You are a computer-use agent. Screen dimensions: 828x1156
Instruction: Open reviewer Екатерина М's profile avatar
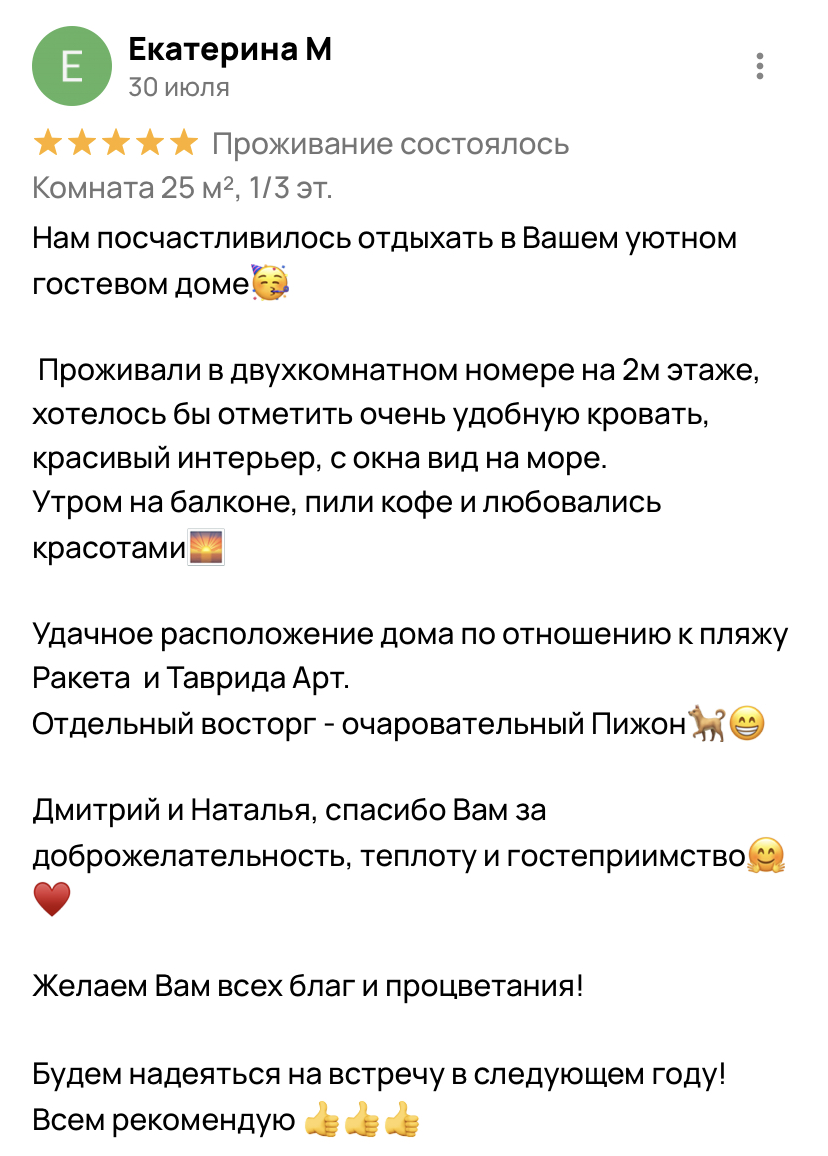[x=72, y=67]
